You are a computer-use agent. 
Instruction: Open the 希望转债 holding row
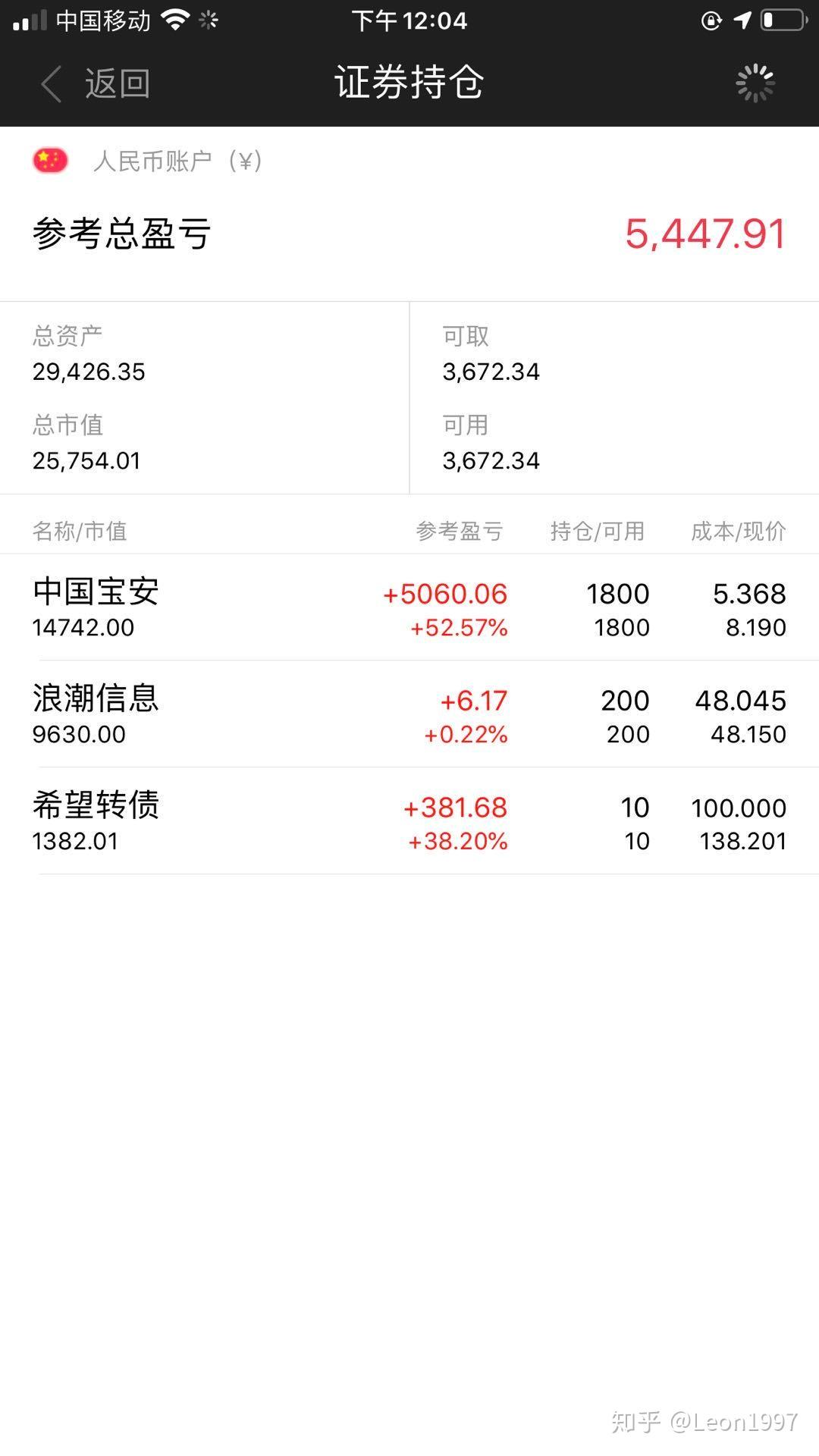pos(409,821)
